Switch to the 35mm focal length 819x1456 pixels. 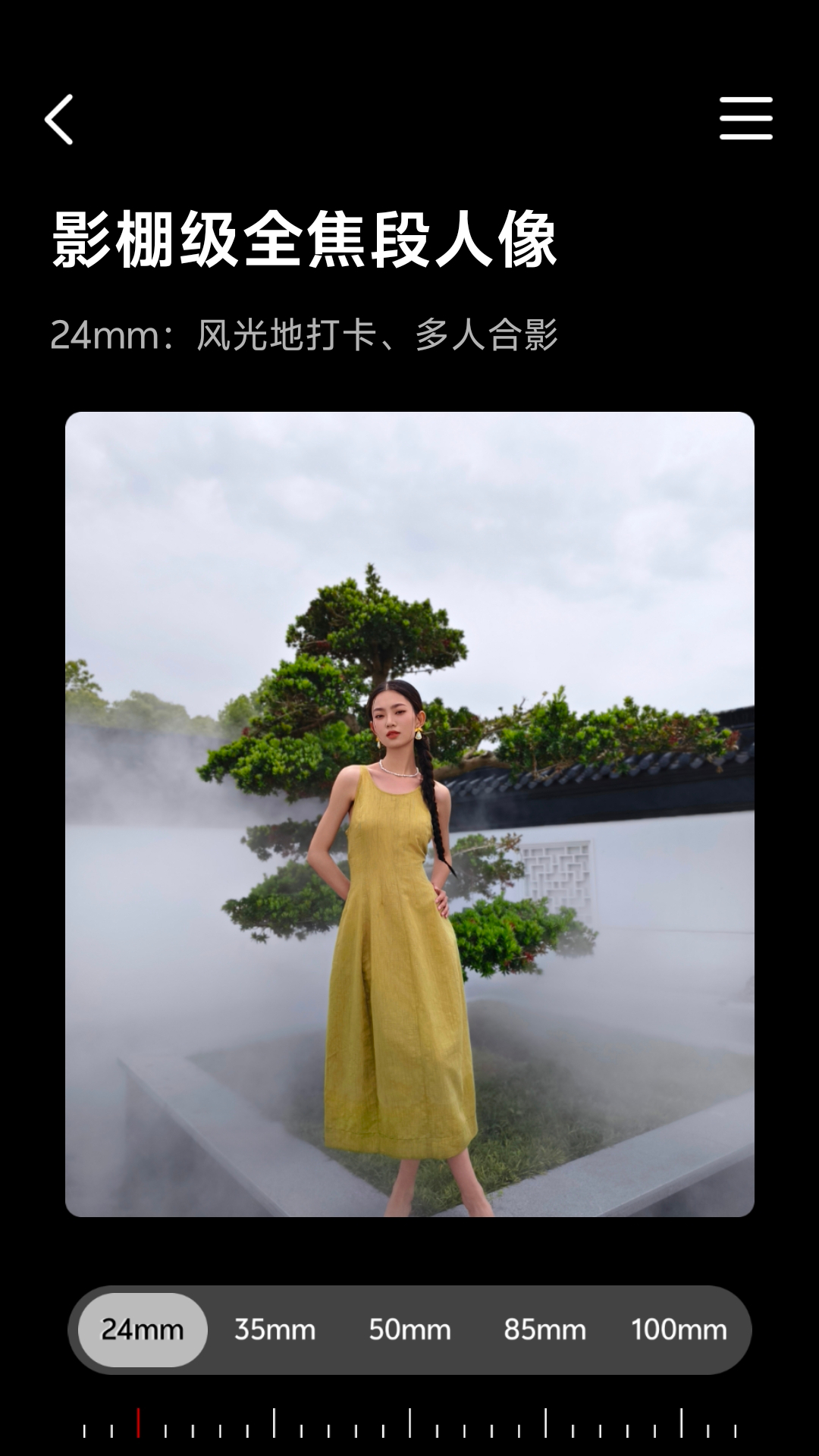click(275, 1329)
